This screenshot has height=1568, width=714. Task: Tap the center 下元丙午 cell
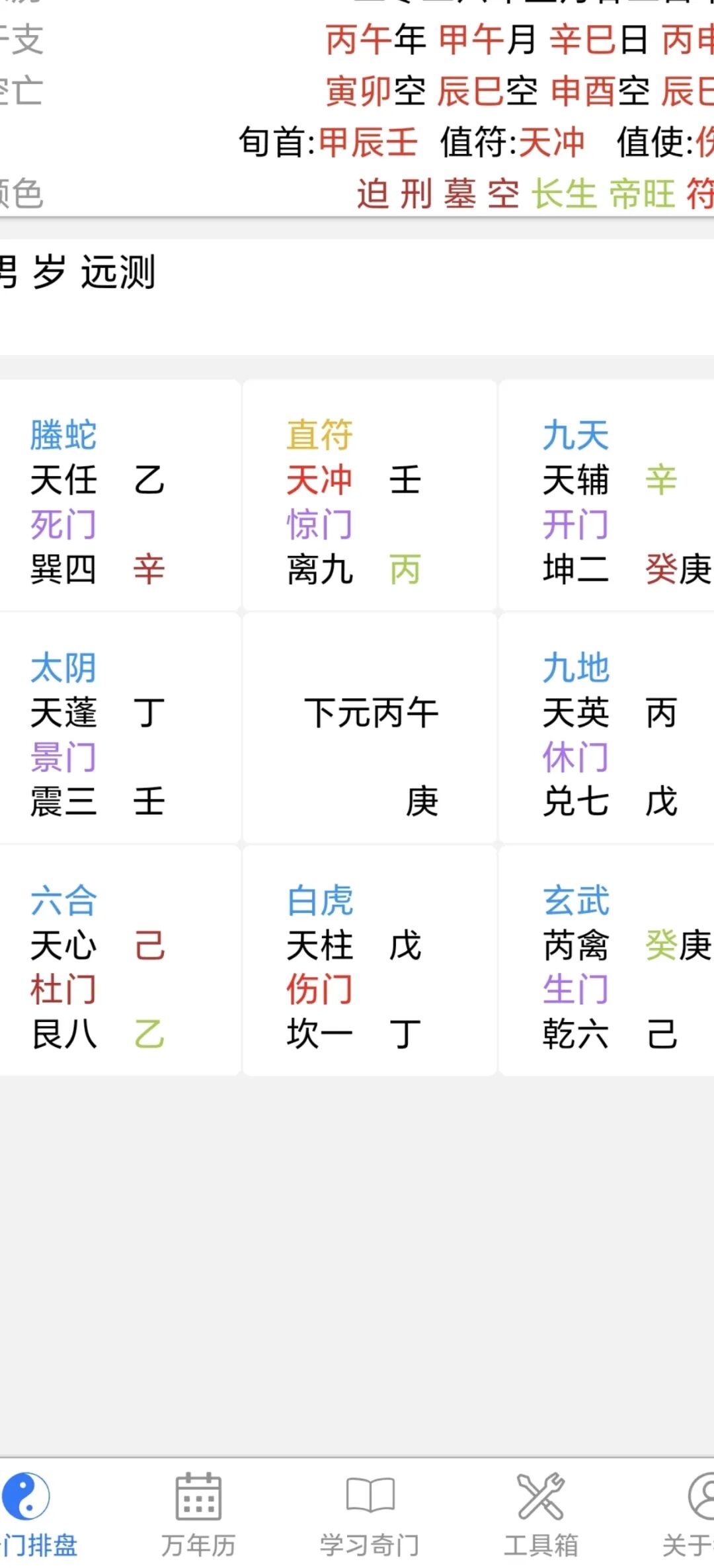pyautogui.click(x=370, y=727)
